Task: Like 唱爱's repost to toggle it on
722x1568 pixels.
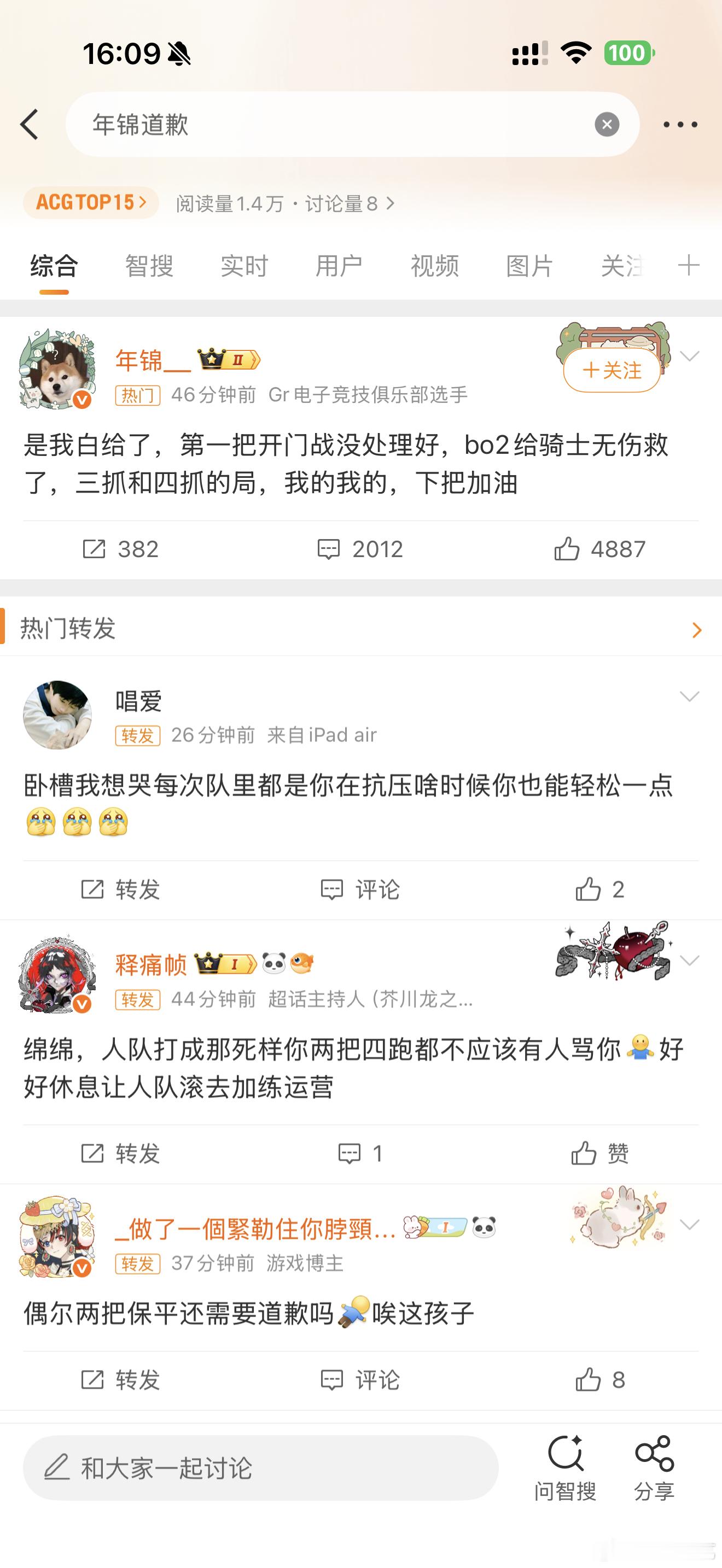Action: [x=599, y=890]
